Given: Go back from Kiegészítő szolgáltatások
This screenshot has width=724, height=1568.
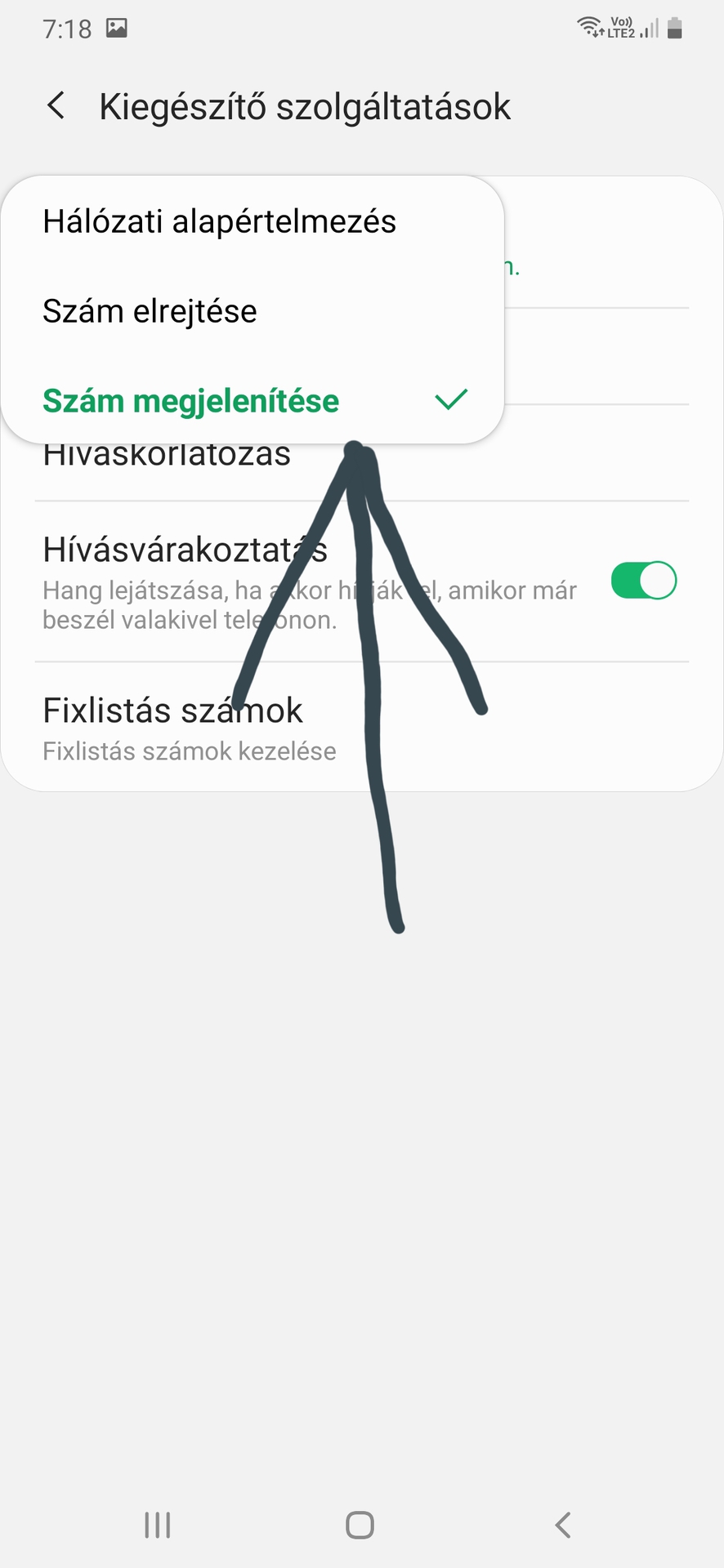Looking at the screenshot, I should tap(56, 106).
